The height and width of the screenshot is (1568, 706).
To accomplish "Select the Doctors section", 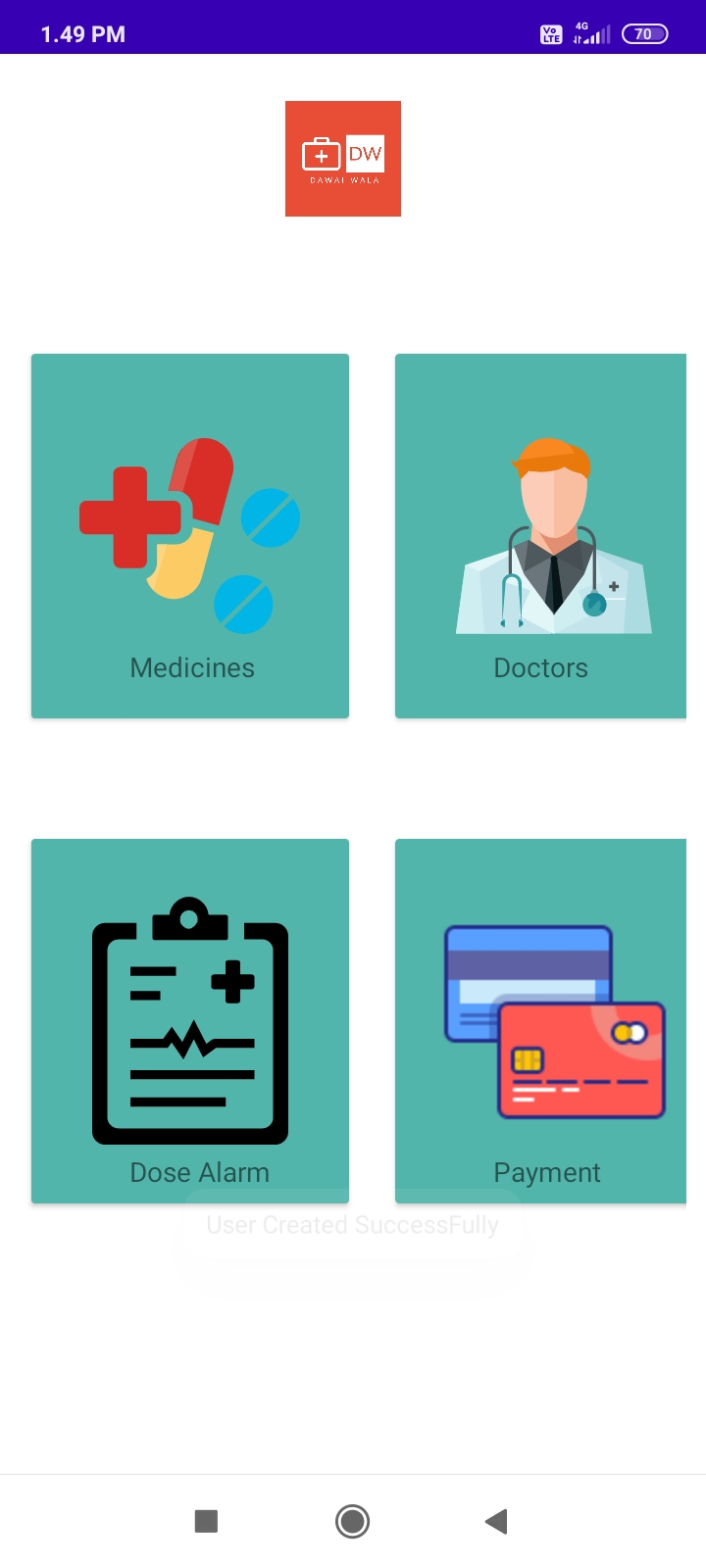I will (x=540, y=535).
